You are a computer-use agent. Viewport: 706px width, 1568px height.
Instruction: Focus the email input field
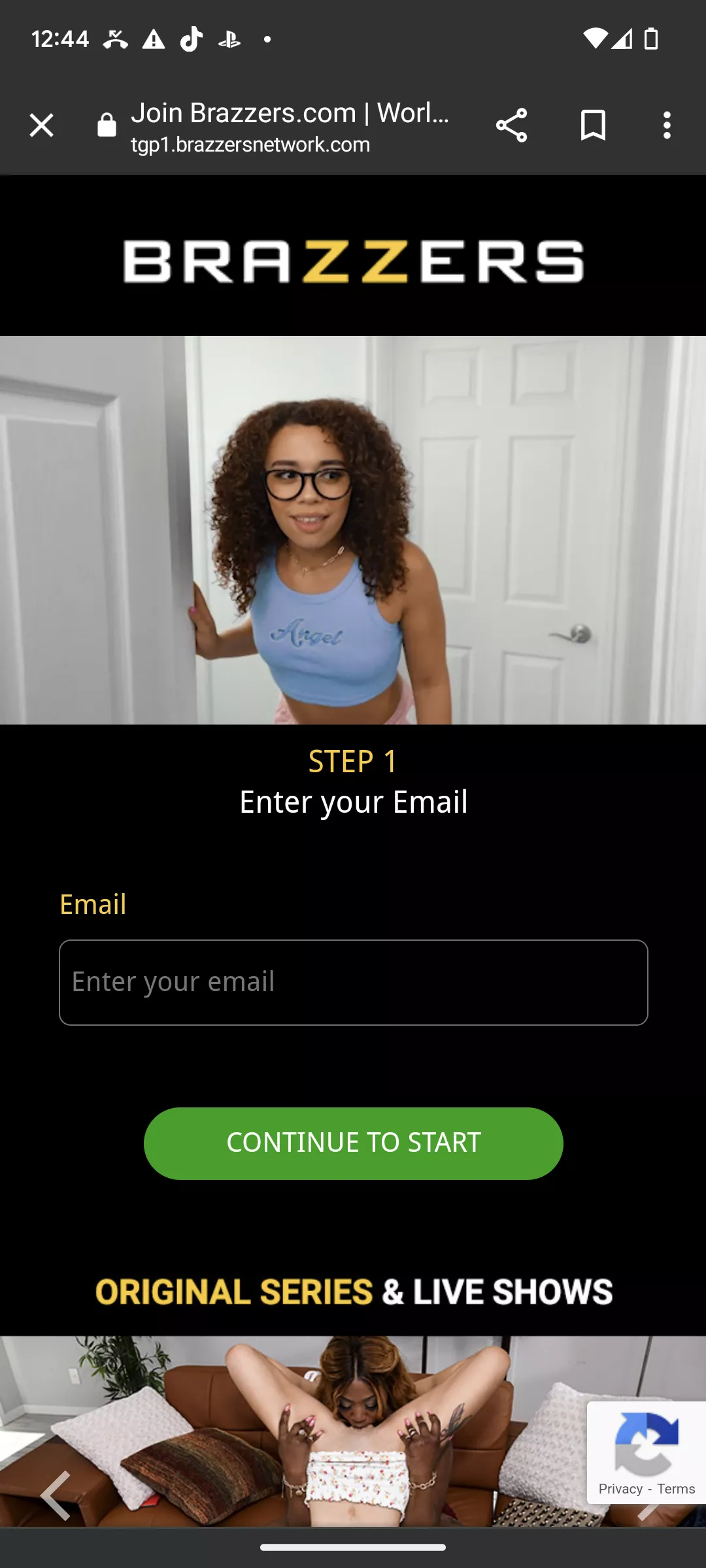(353, 983)
